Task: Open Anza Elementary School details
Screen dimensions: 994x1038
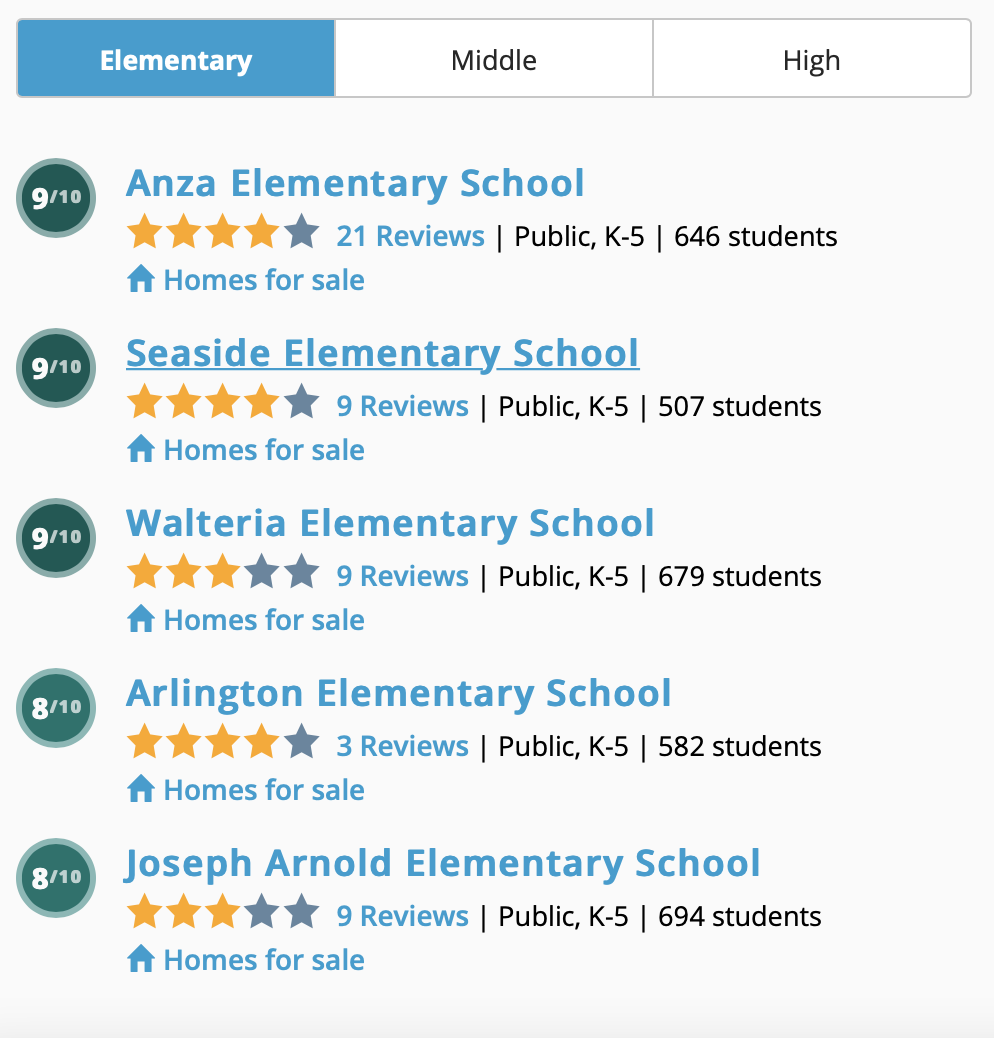Action: tap(355, 184)
